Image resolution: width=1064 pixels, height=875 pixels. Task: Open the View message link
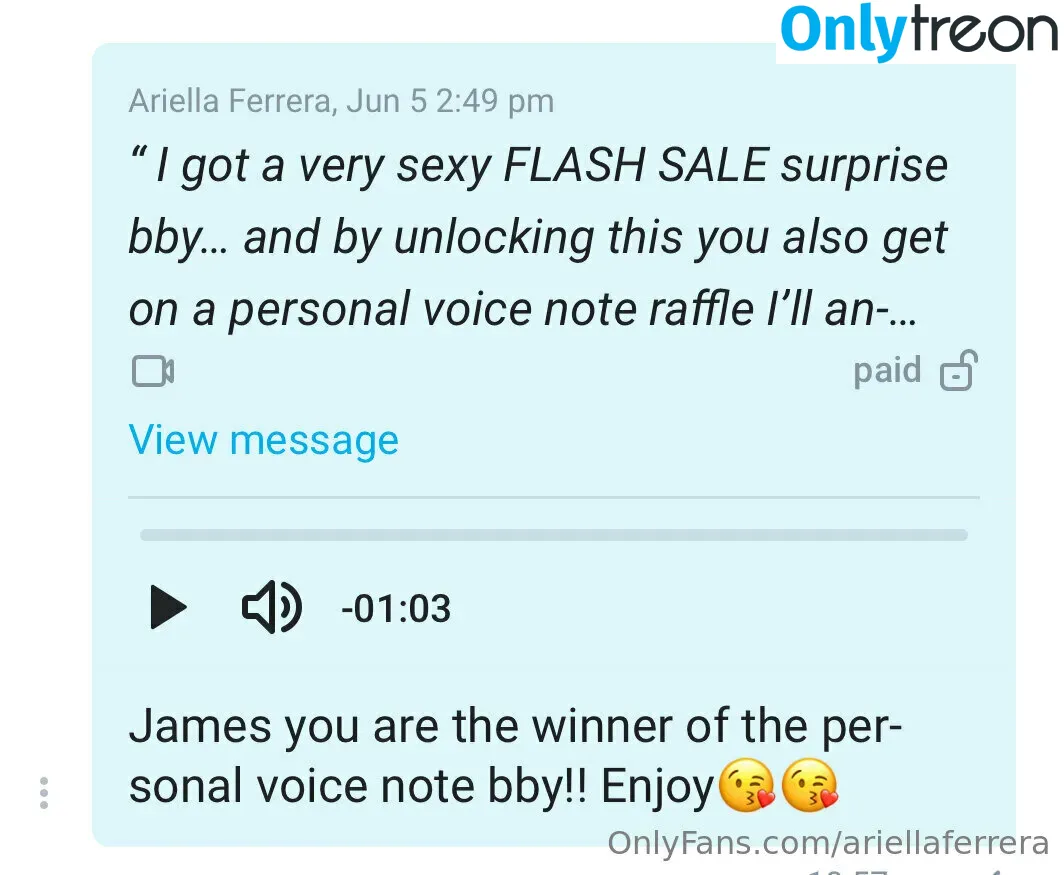263,440
